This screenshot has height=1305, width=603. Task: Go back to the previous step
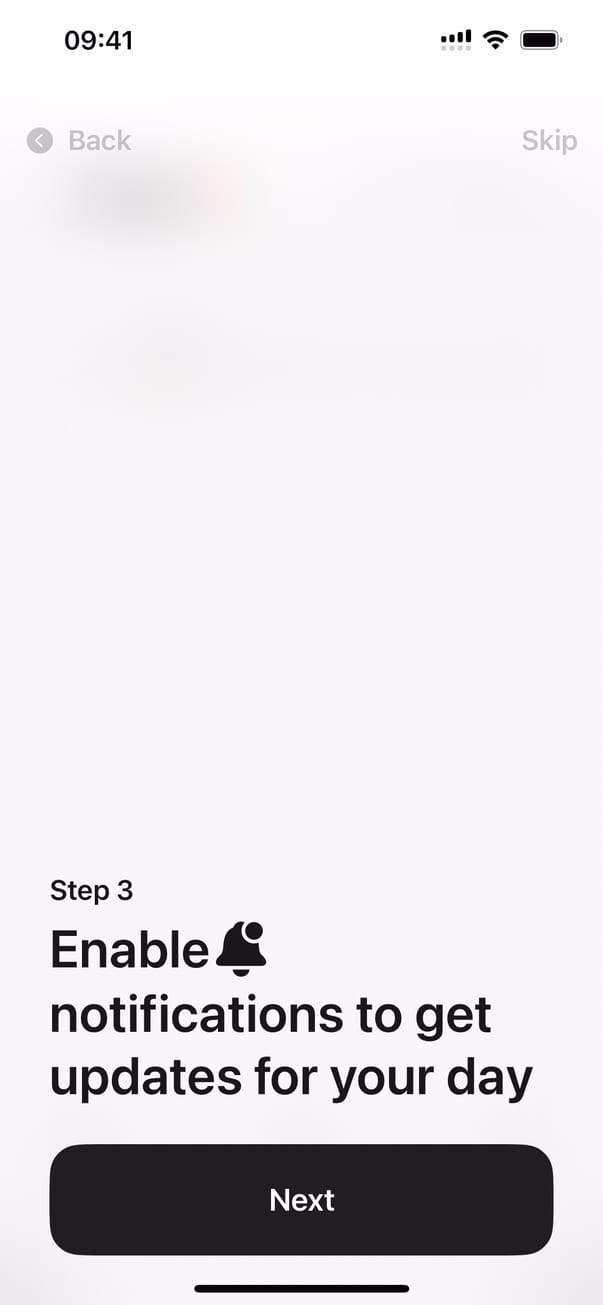click(80, 141)
